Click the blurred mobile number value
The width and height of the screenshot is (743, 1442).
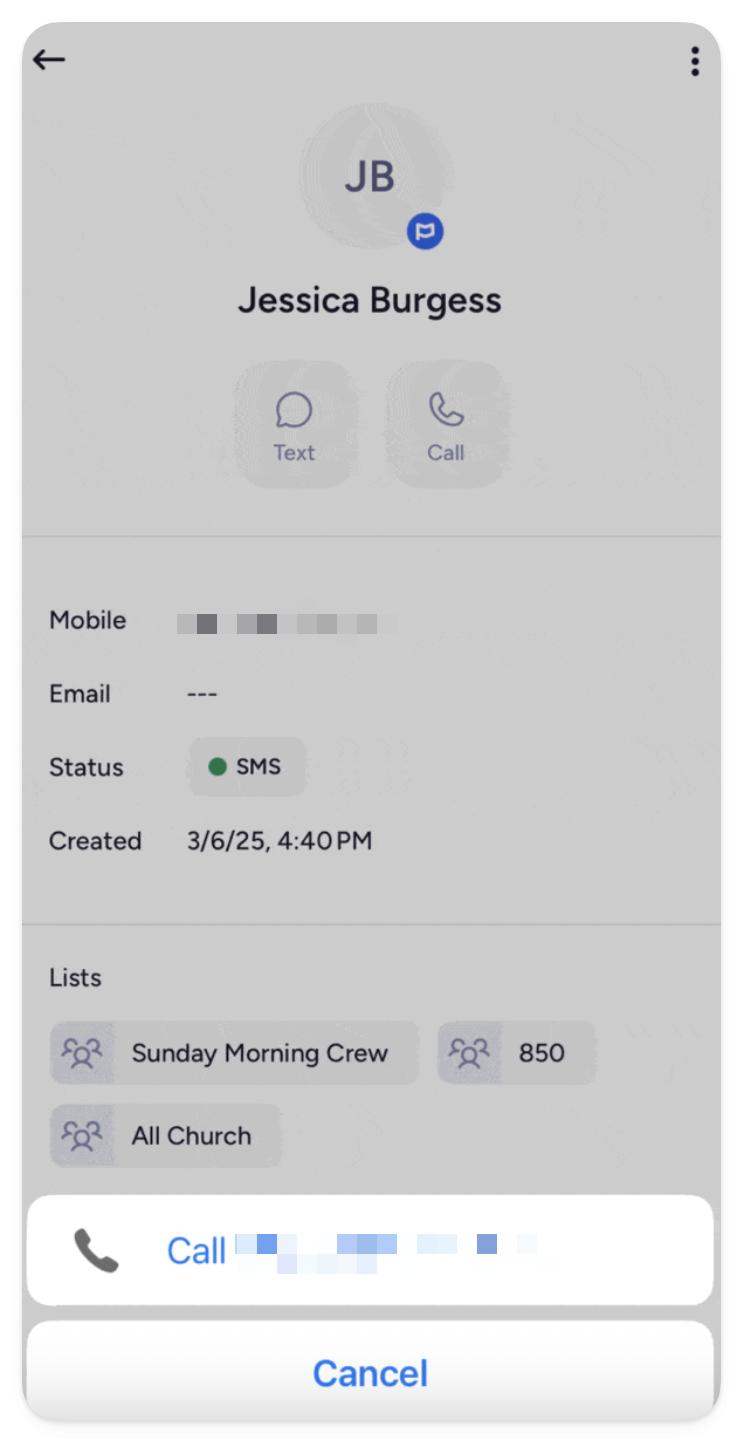(x=280, y=620)
